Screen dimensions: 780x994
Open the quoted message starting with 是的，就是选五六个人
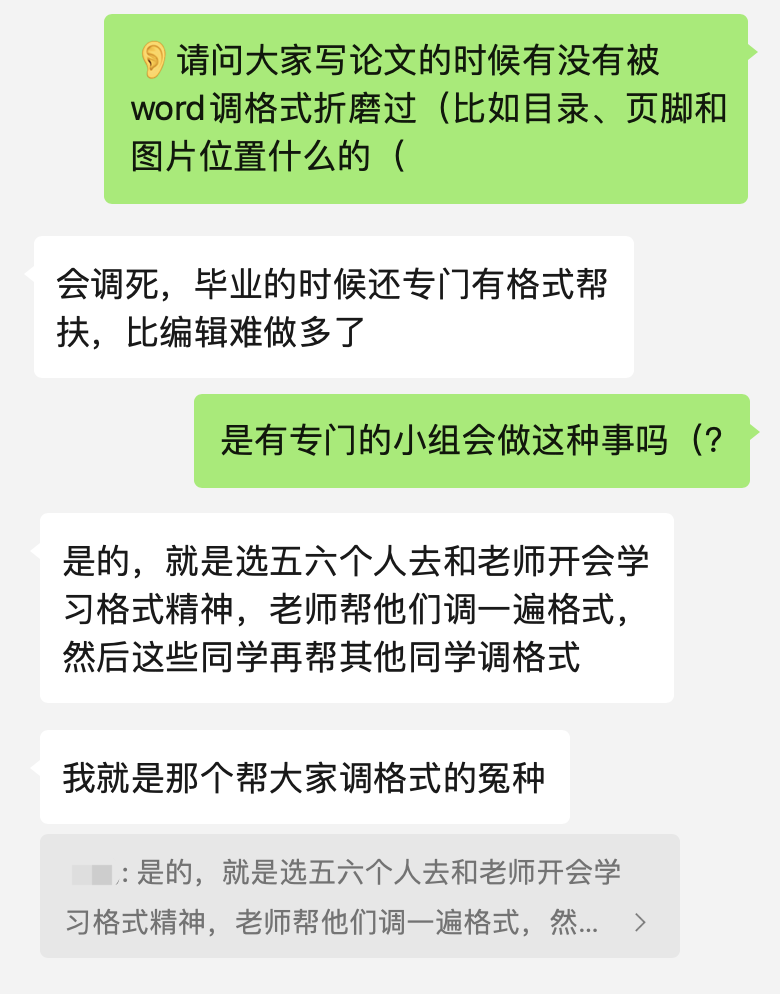point(360,896)
